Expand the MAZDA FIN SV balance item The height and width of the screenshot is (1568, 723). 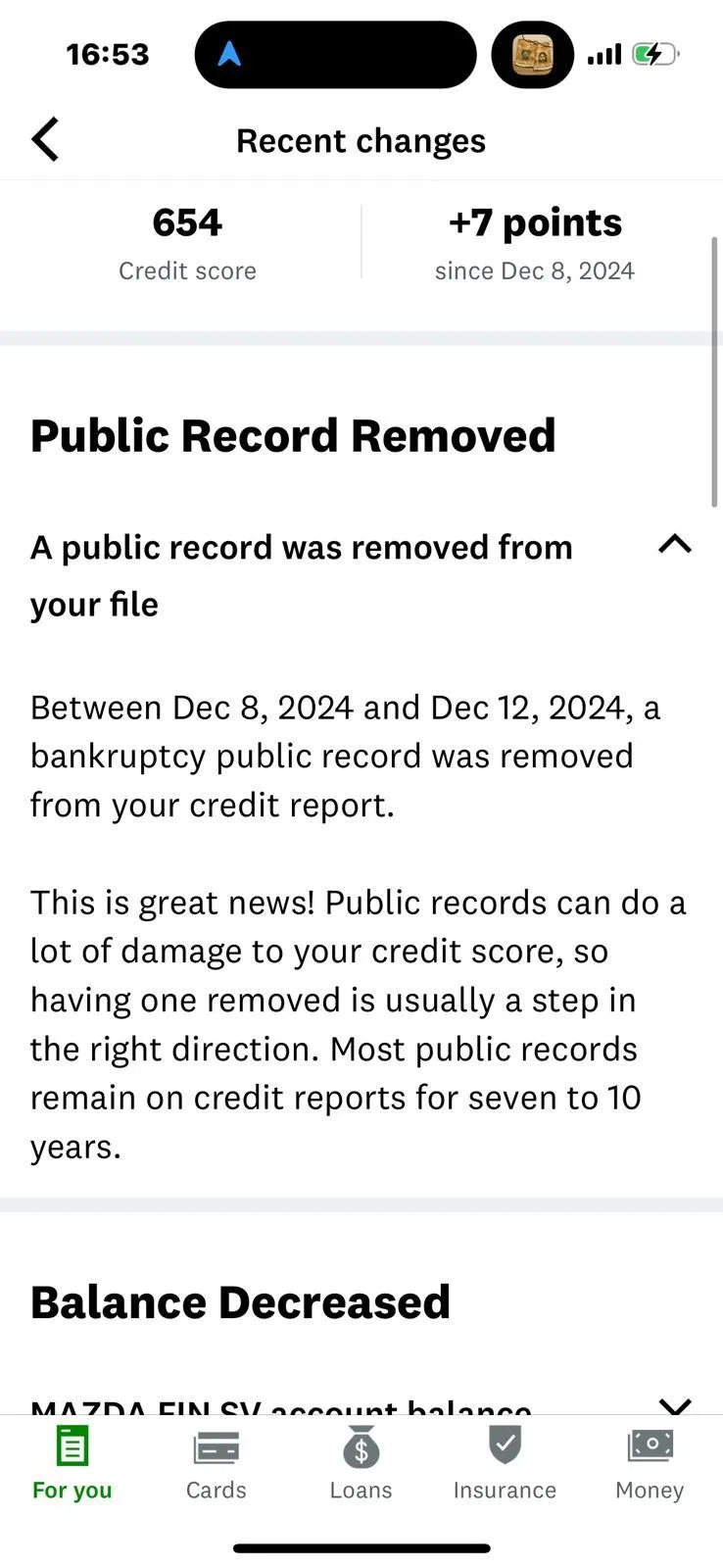point(674,1405)
